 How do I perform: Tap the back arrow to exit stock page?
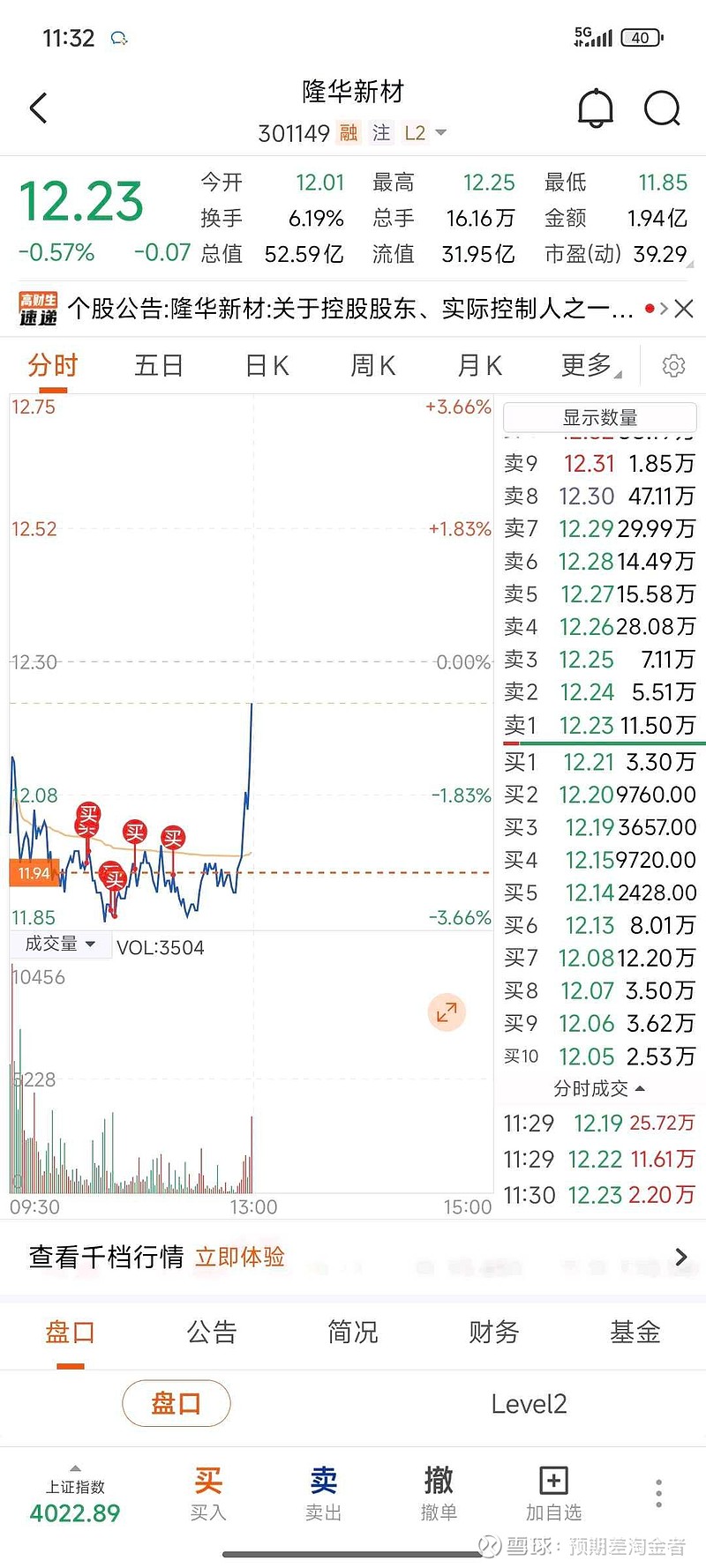(x=37, y=108)
